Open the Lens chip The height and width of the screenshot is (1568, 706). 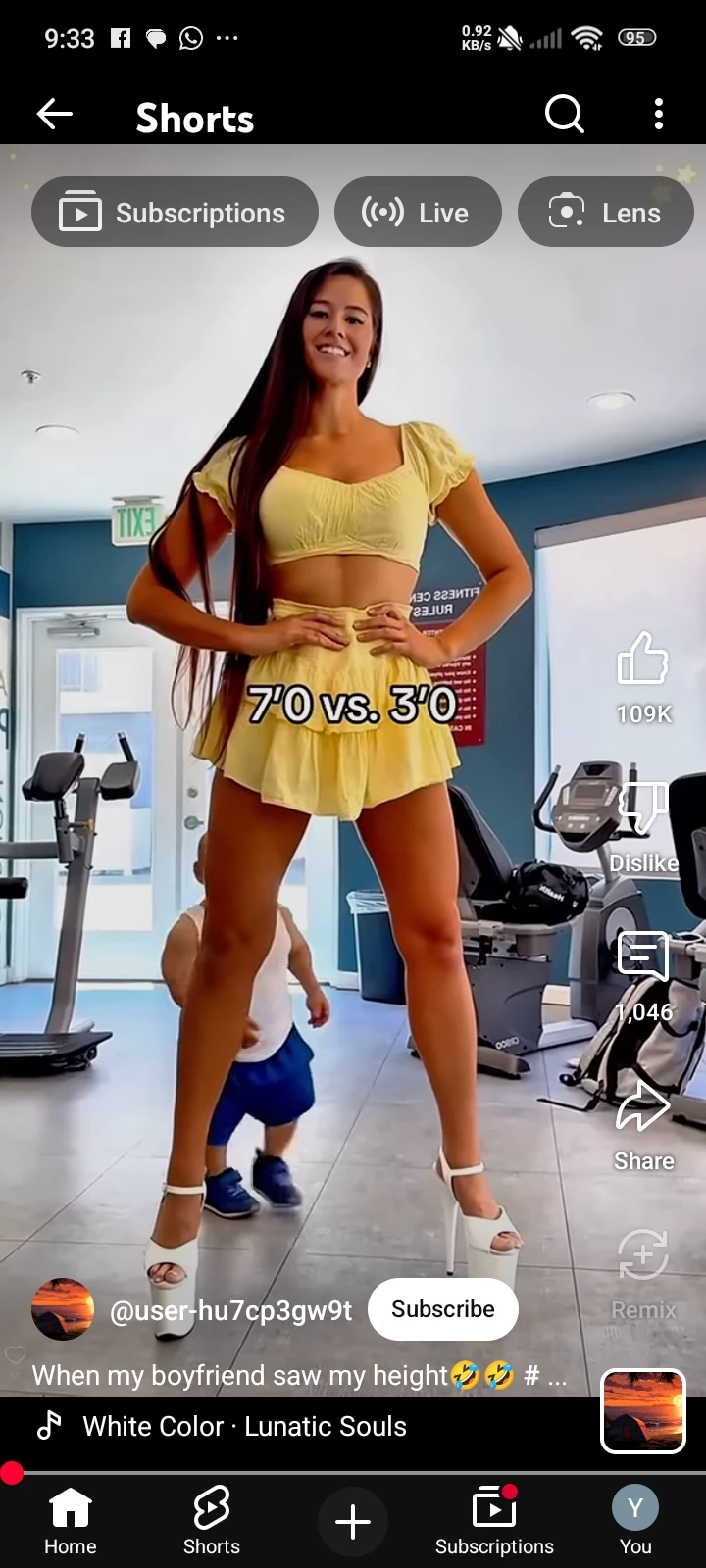605,213
